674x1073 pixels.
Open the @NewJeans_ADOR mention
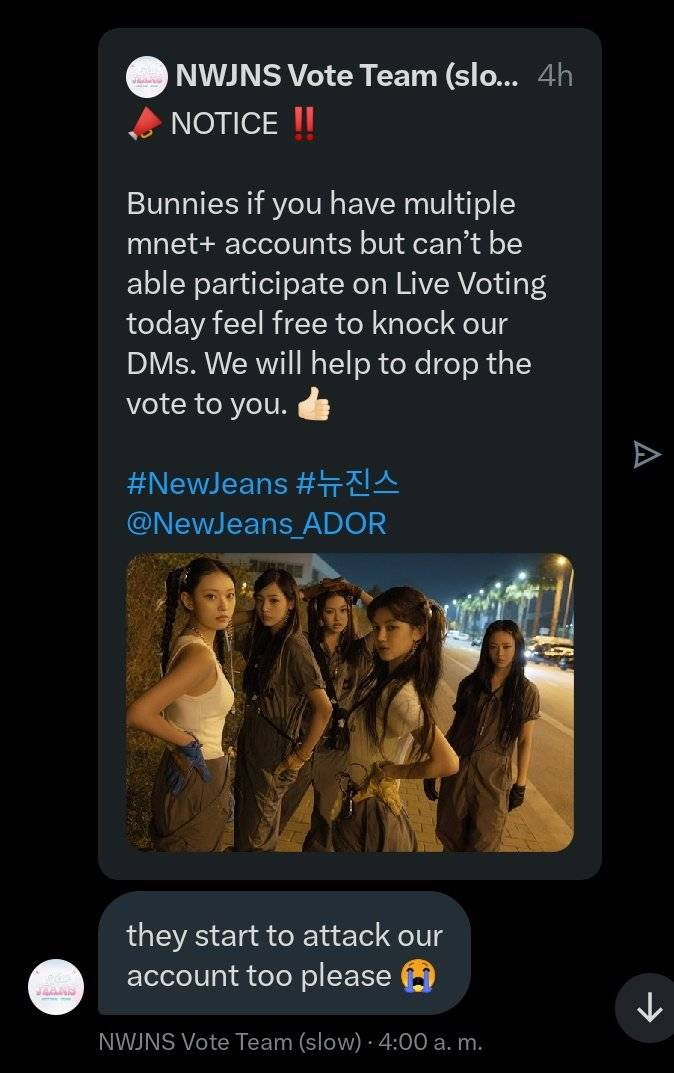click(x=257, y=523)
